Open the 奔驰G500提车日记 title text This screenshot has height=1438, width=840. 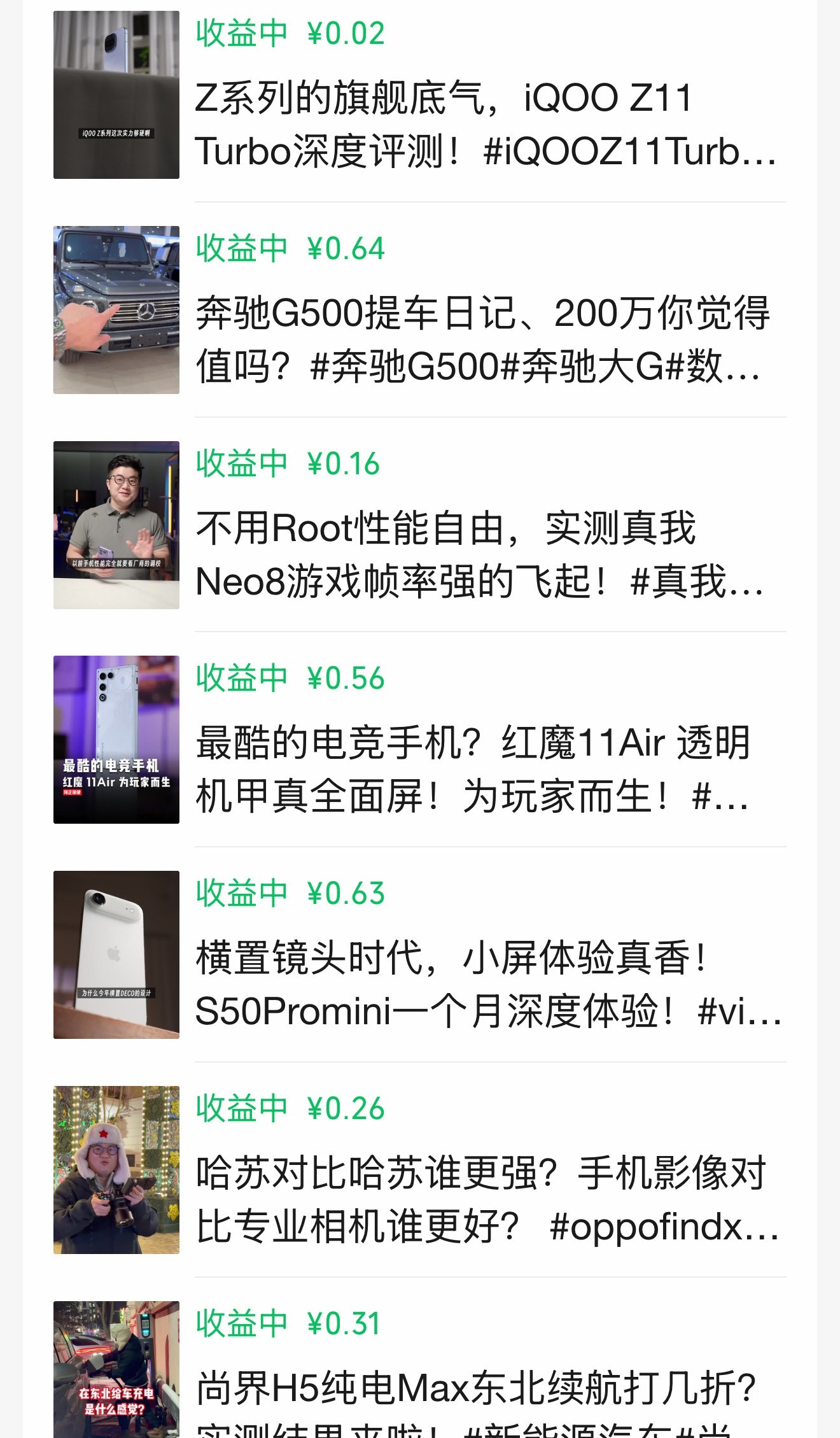pos(484,339)
